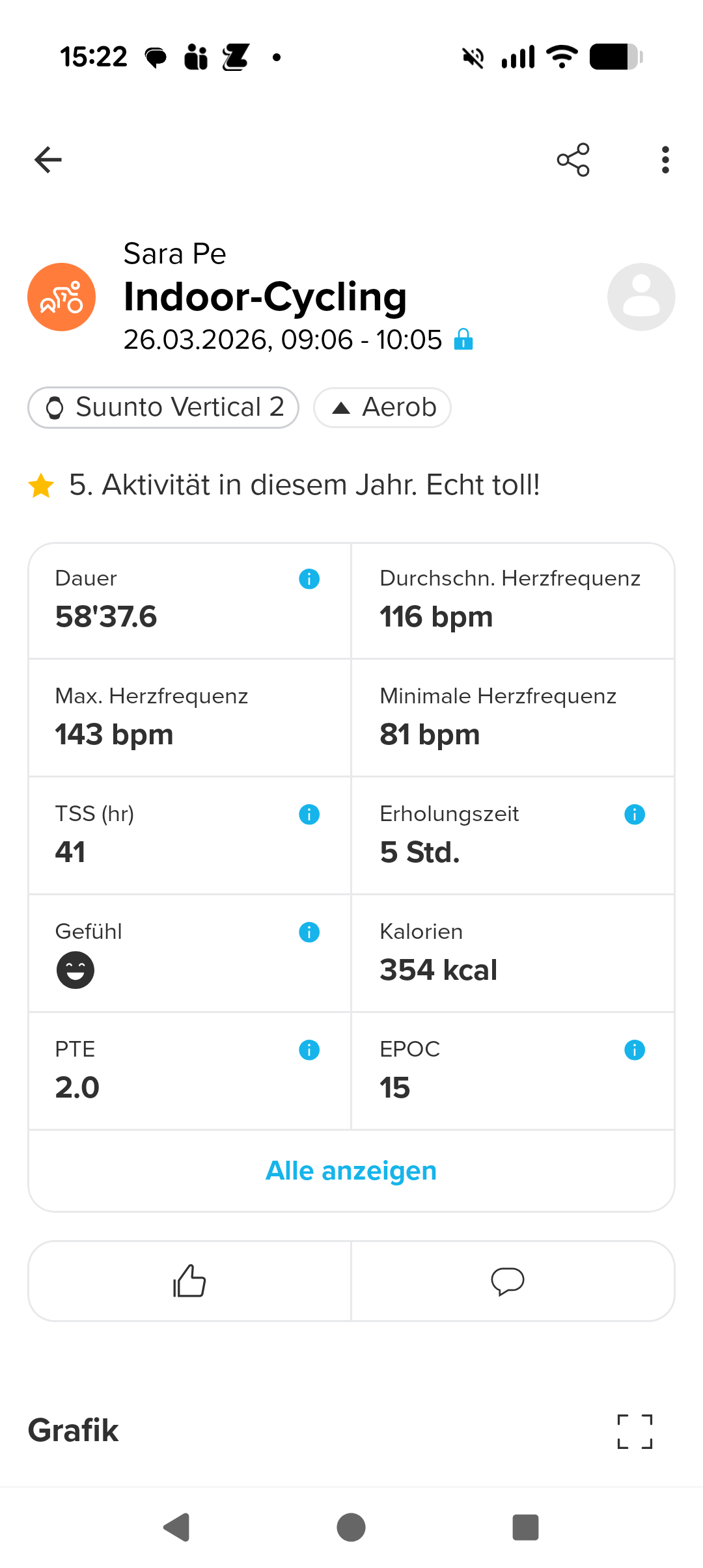Show info for Dauer

point(309,579)
